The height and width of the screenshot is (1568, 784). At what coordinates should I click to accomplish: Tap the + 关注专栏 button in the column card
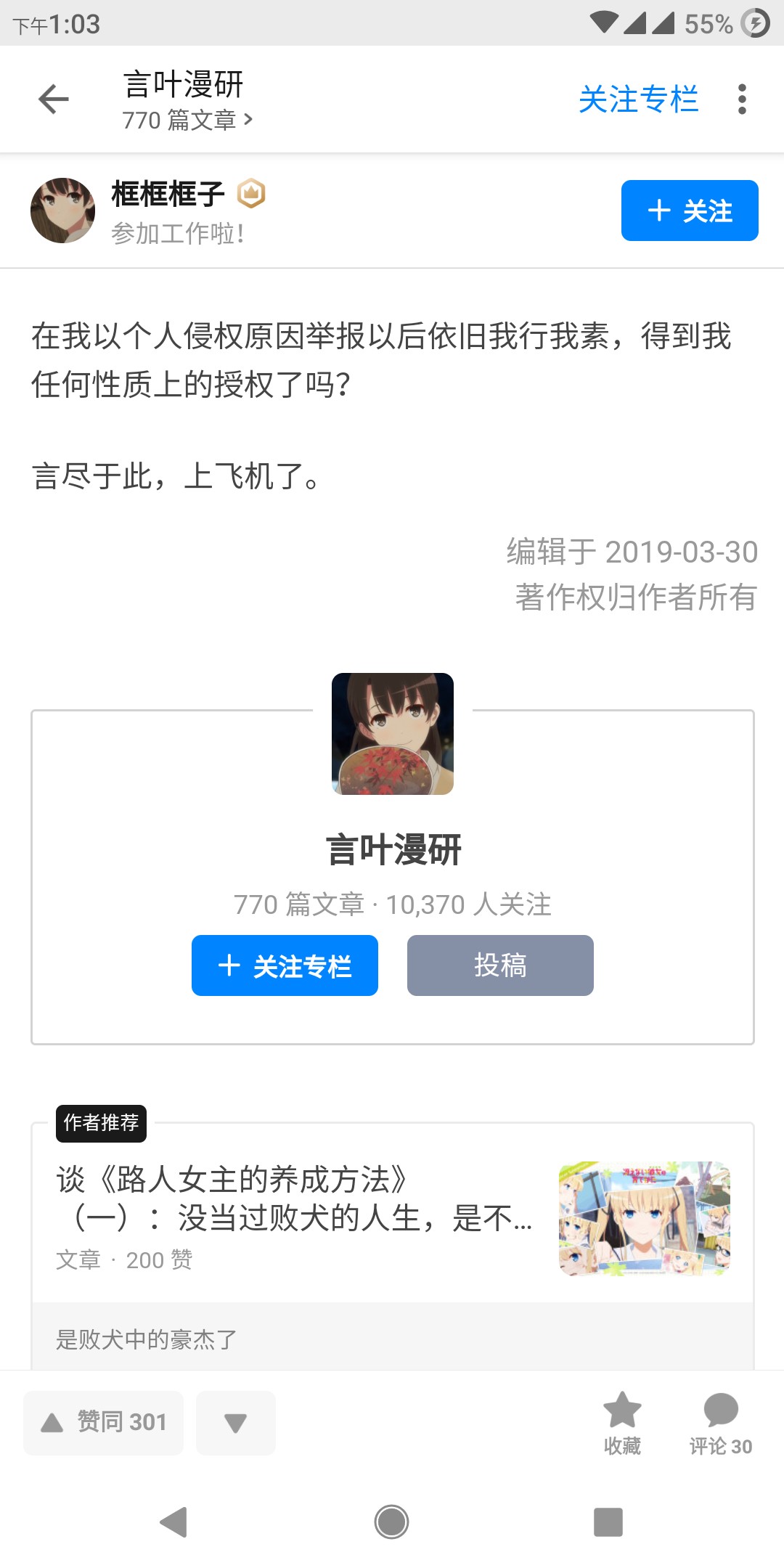click(x=285, y=965)
